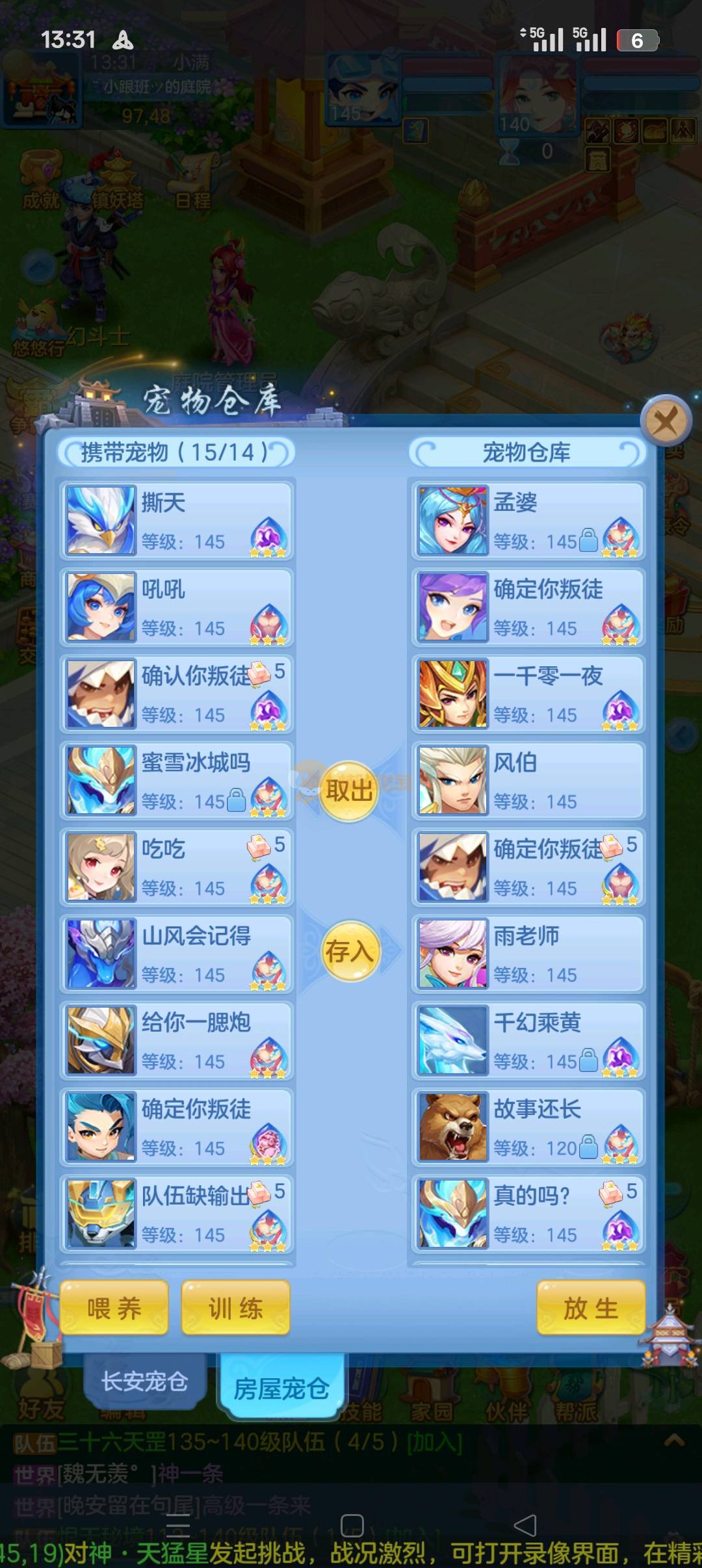702x1568 pixels.
Task: Pick warehouse pet 千幻乘黄
Action: tap(528, 1040)
